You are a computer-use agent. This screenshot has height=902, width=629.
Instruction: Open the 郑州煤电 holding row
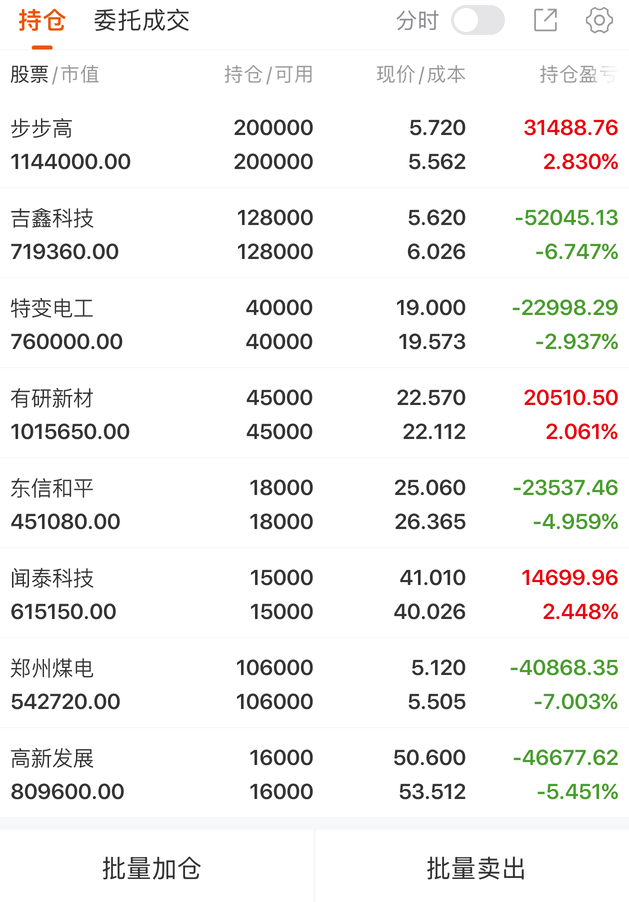point(314,684)
